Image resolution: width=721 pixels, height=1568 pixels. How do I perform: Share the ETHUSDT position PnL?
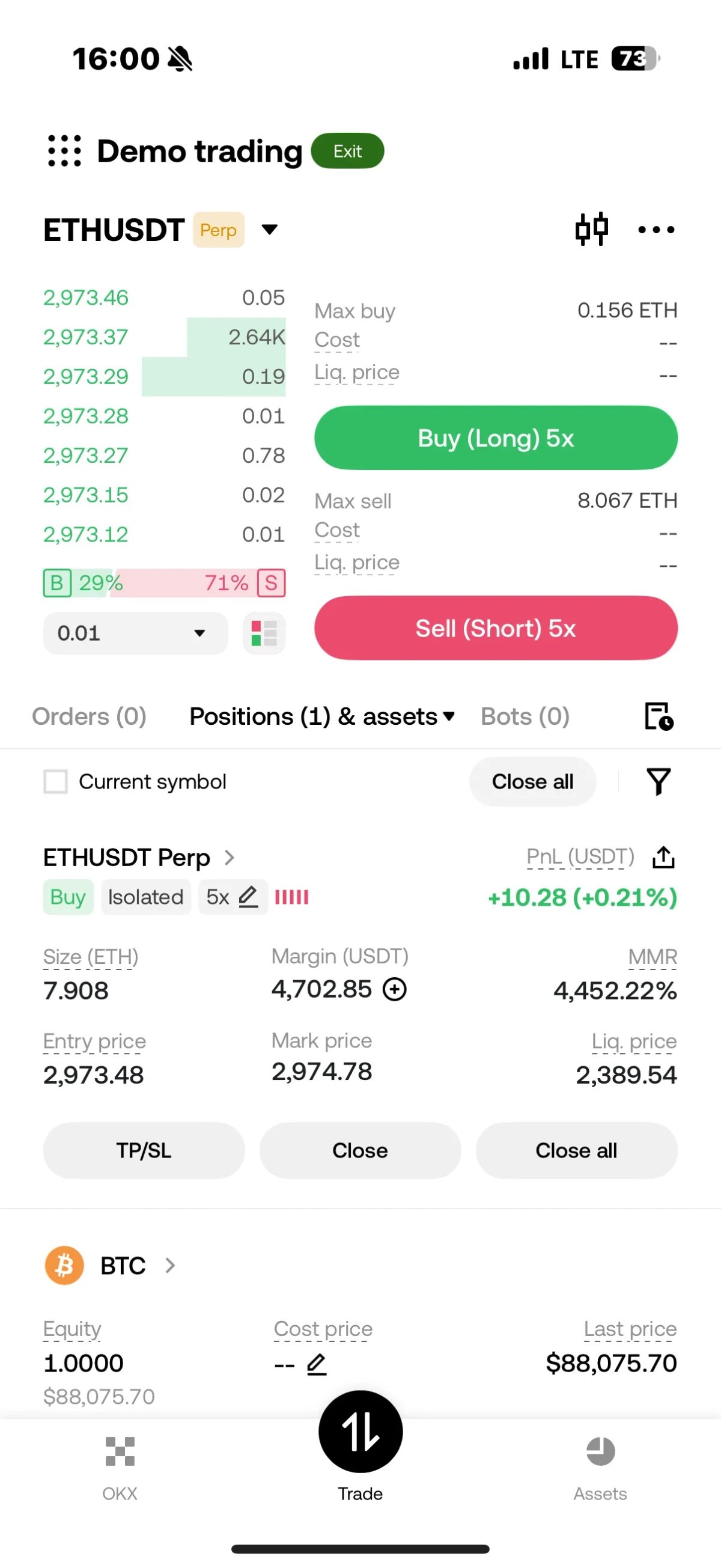pos(663,857)
